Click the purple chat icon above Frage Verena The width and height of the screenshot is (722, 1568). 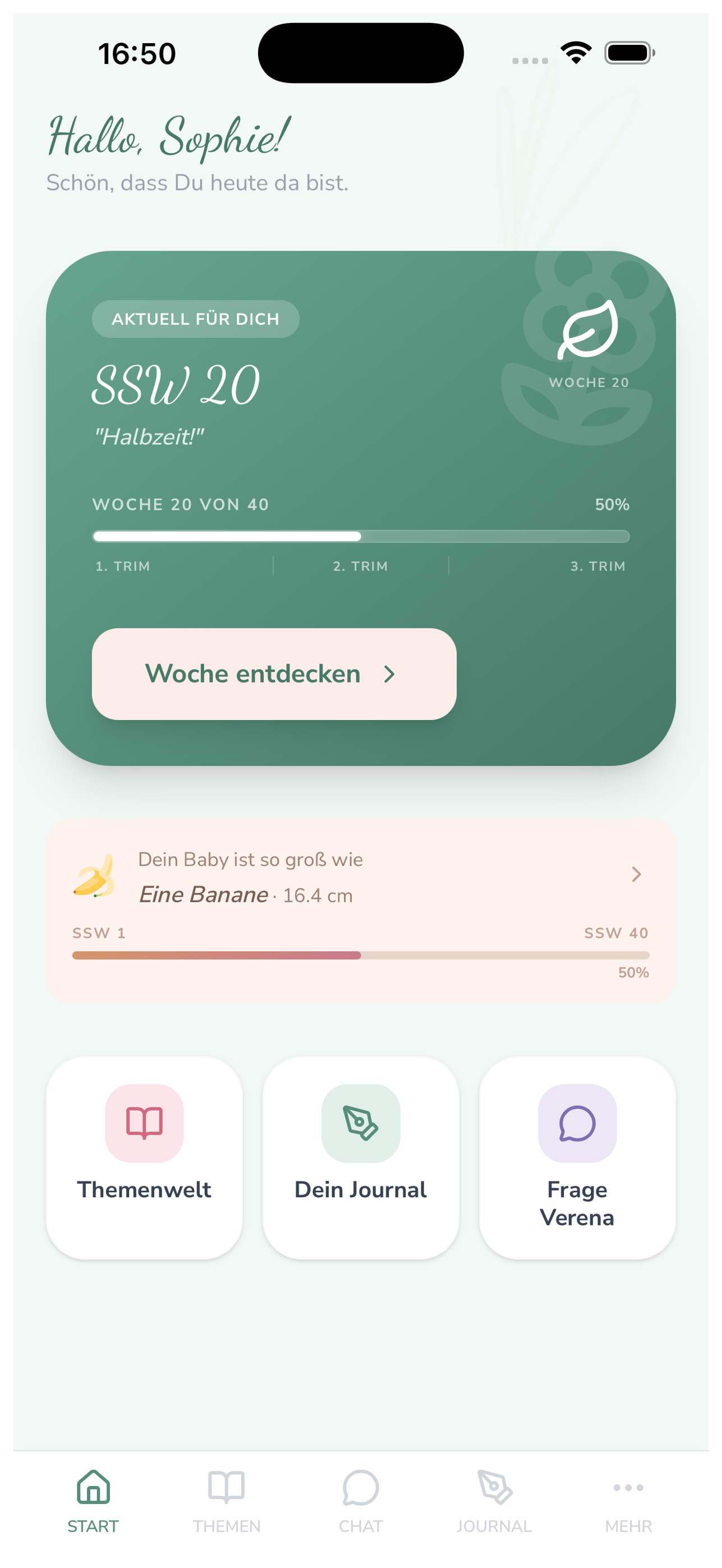pos(577,1124)
